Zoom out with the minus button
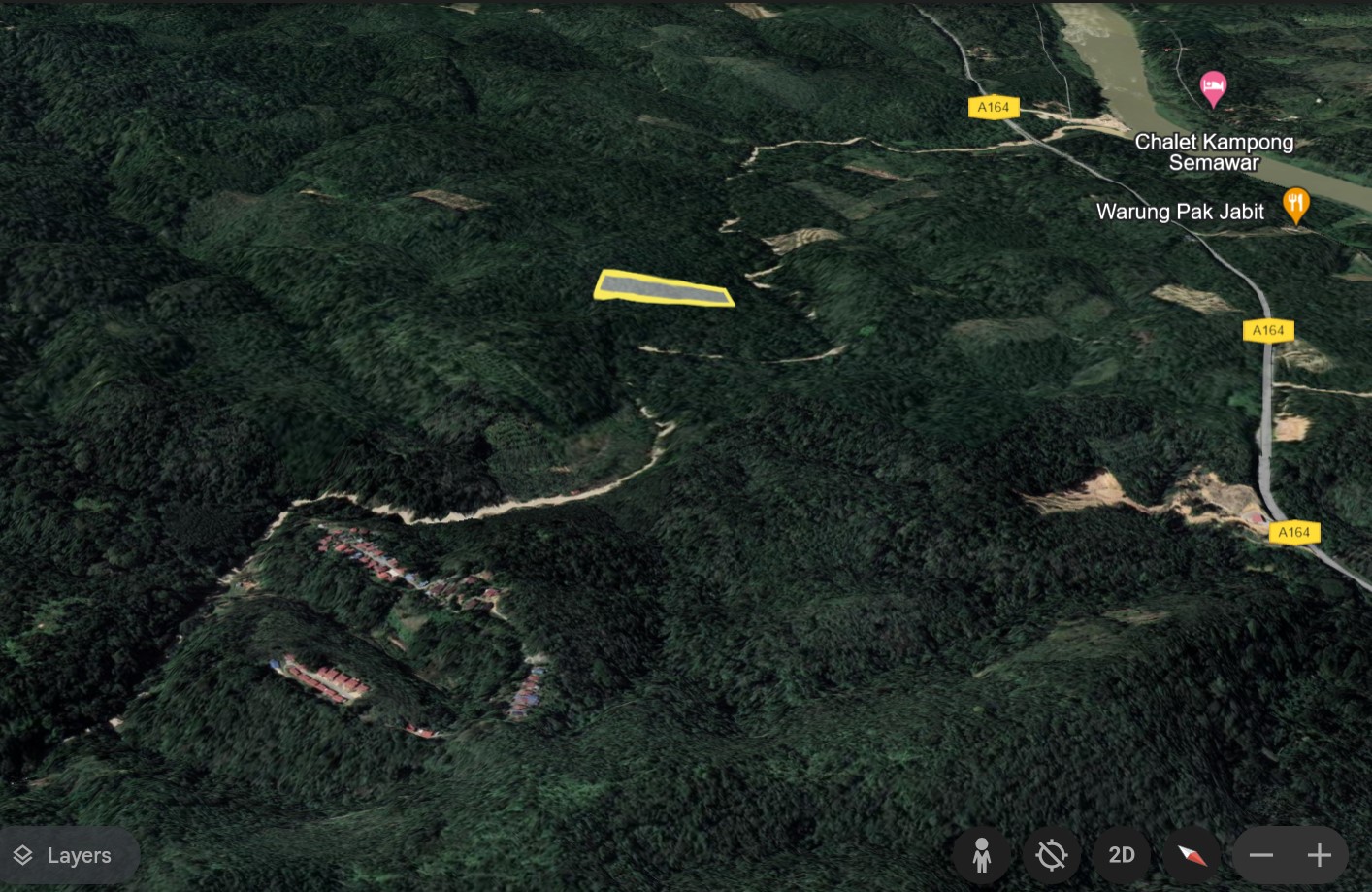Image resolution: width=1372 pixels, height=892 pixels. coord(1261,855)
